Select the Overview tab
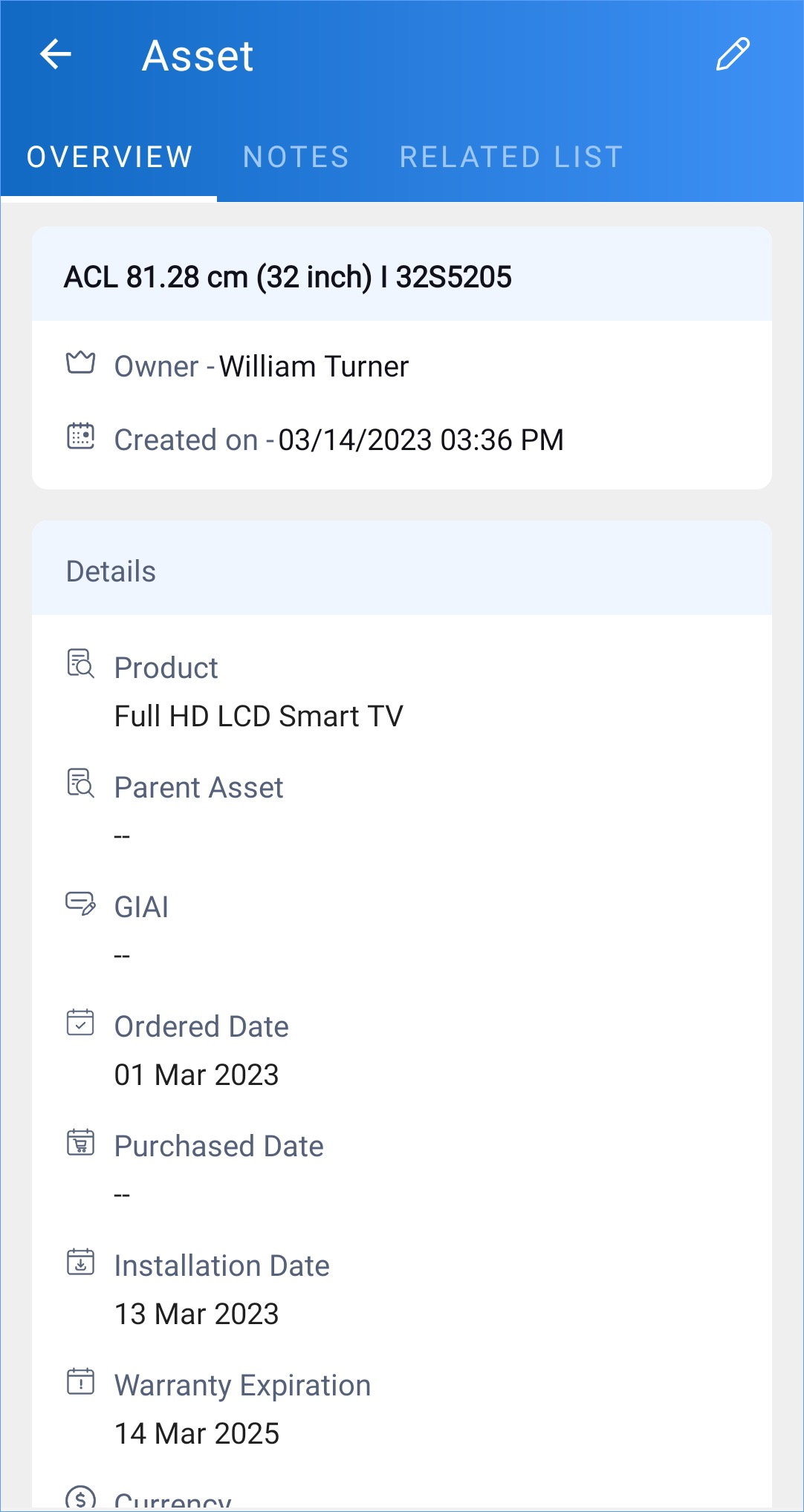 pos(110,157)
